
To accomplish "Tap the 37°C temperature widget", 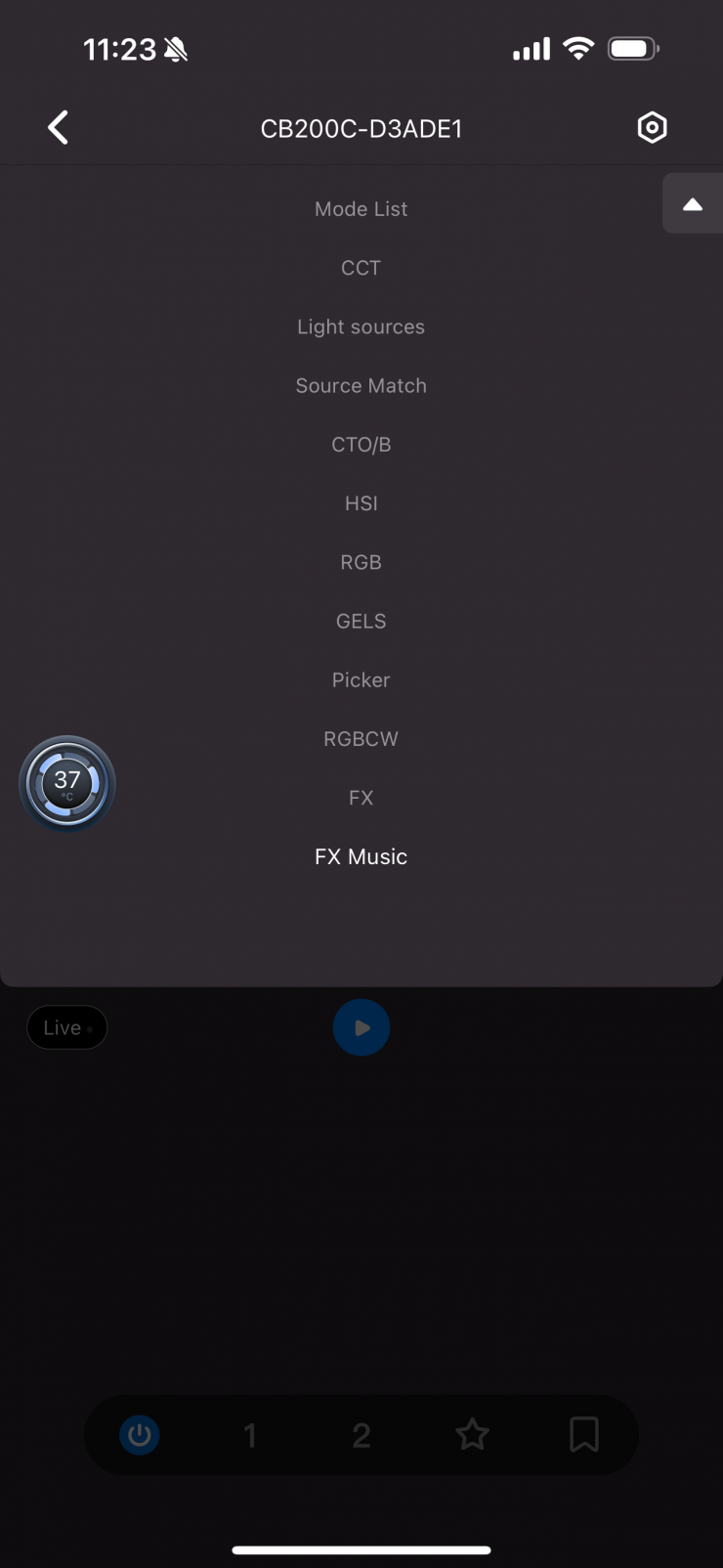I will tap(67, 784).
